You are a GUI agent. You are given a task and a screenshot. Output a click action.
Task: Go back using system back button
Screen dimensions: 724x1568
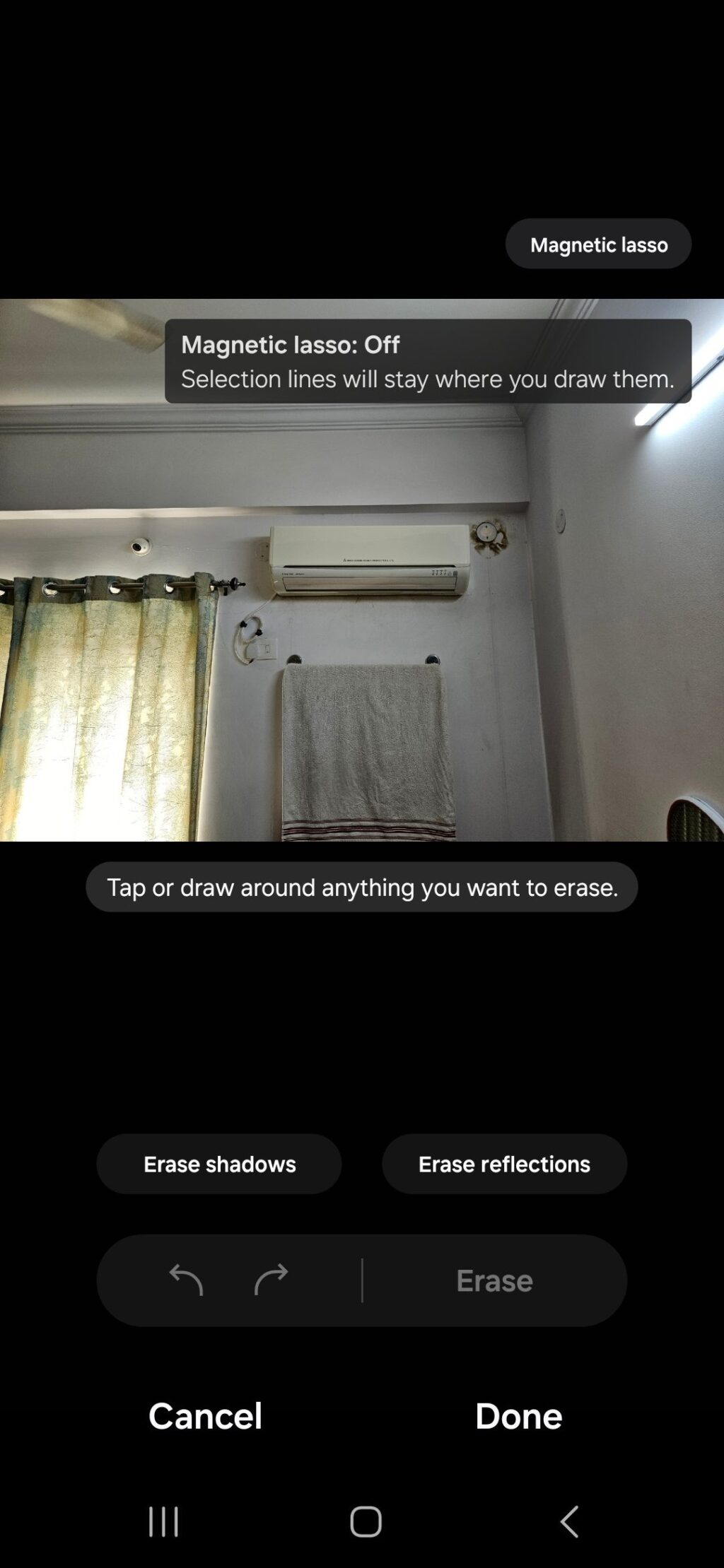[569, 1521]
